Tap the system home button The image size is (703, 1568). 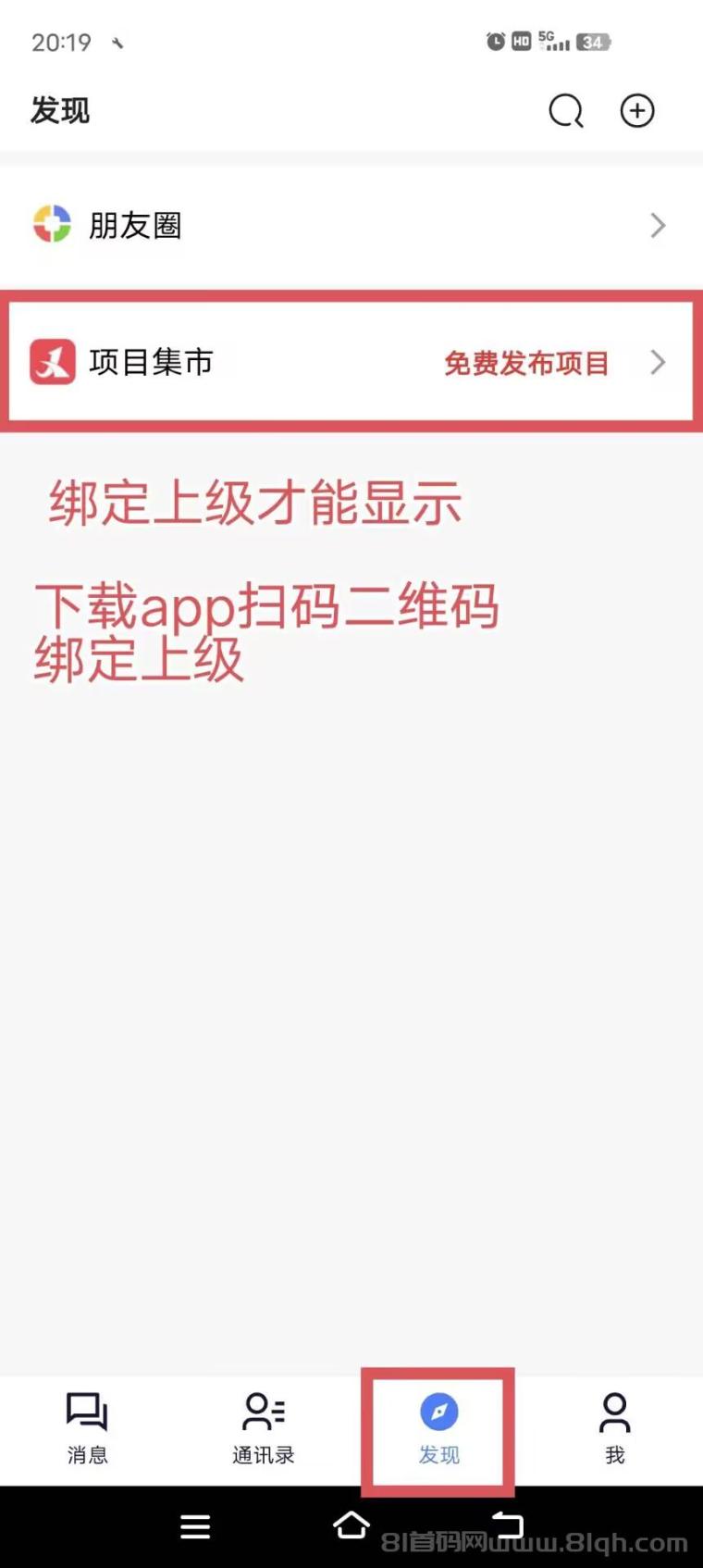tap(351, 1525)
